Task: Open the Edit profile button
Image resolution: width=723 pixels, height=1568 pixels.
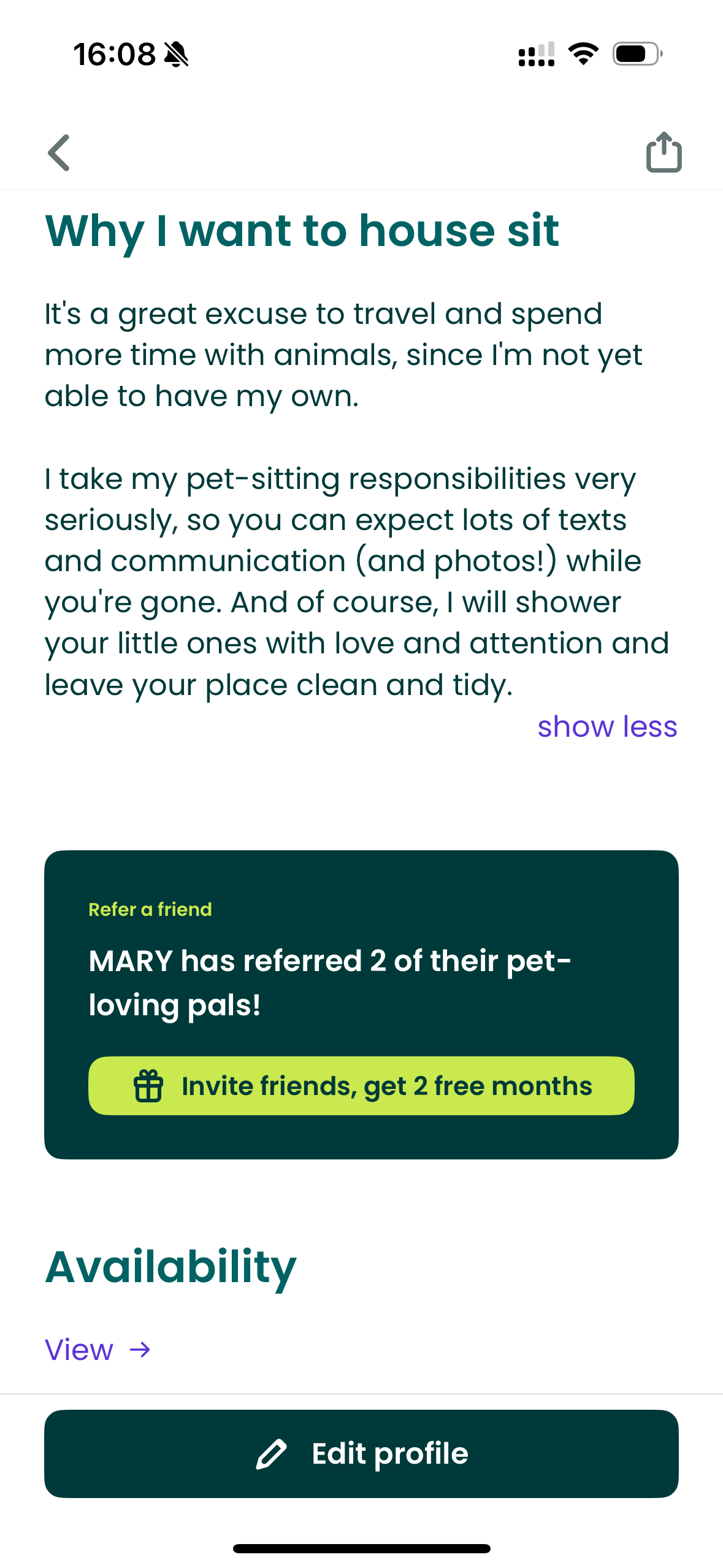Action: point(361,1453)
